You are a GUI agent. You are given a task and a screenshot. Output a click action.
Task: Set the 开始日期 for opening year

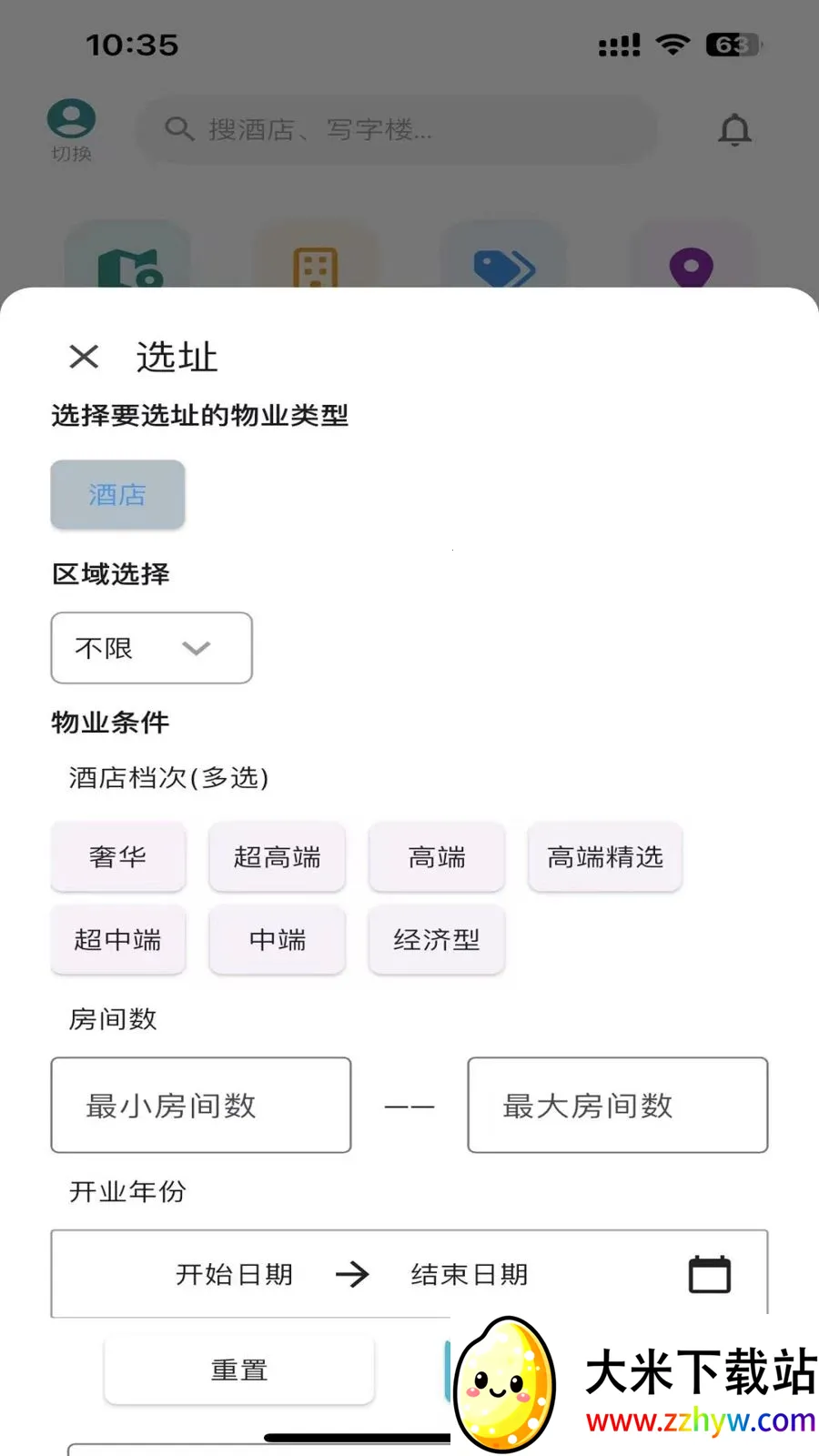pos(234,1274)
